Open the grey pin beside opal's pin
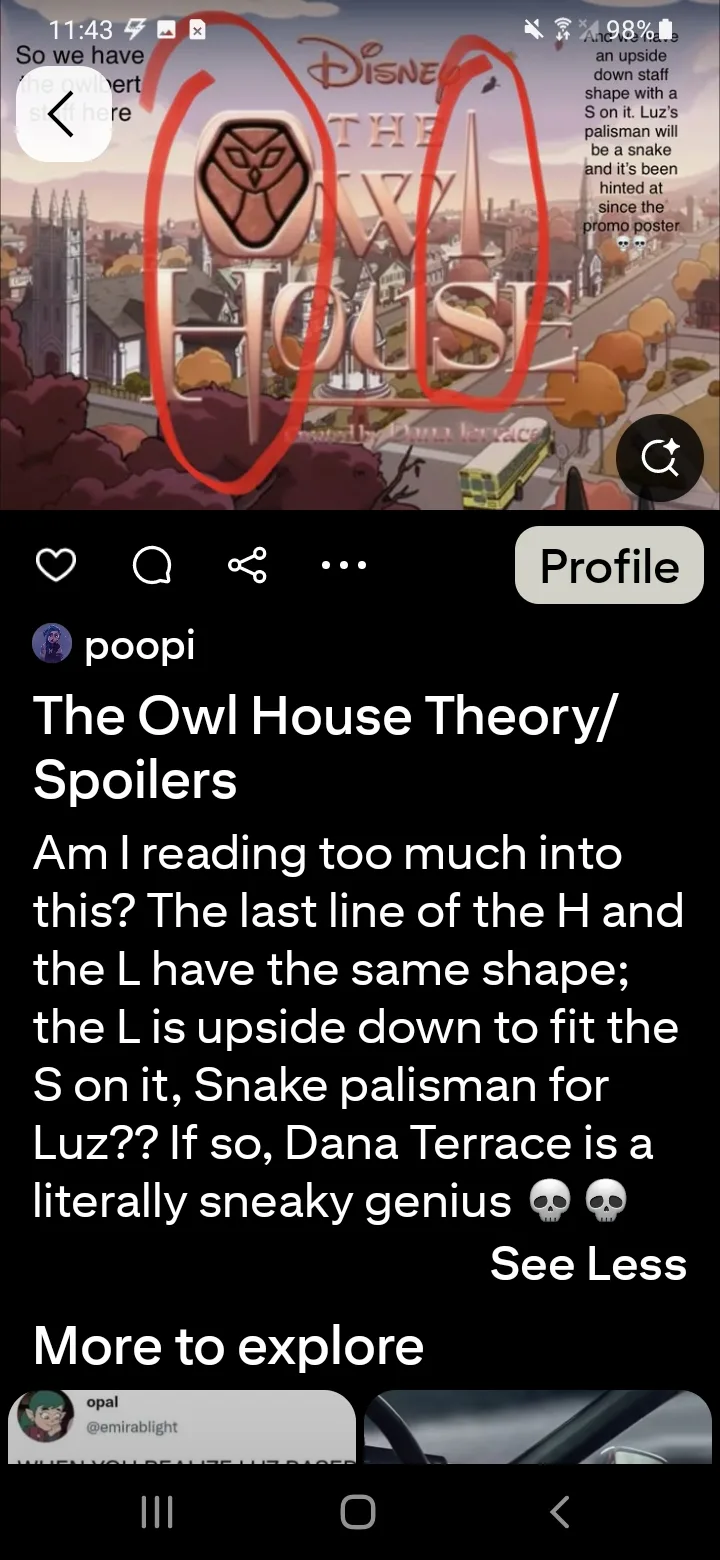 coord(538,1426)
